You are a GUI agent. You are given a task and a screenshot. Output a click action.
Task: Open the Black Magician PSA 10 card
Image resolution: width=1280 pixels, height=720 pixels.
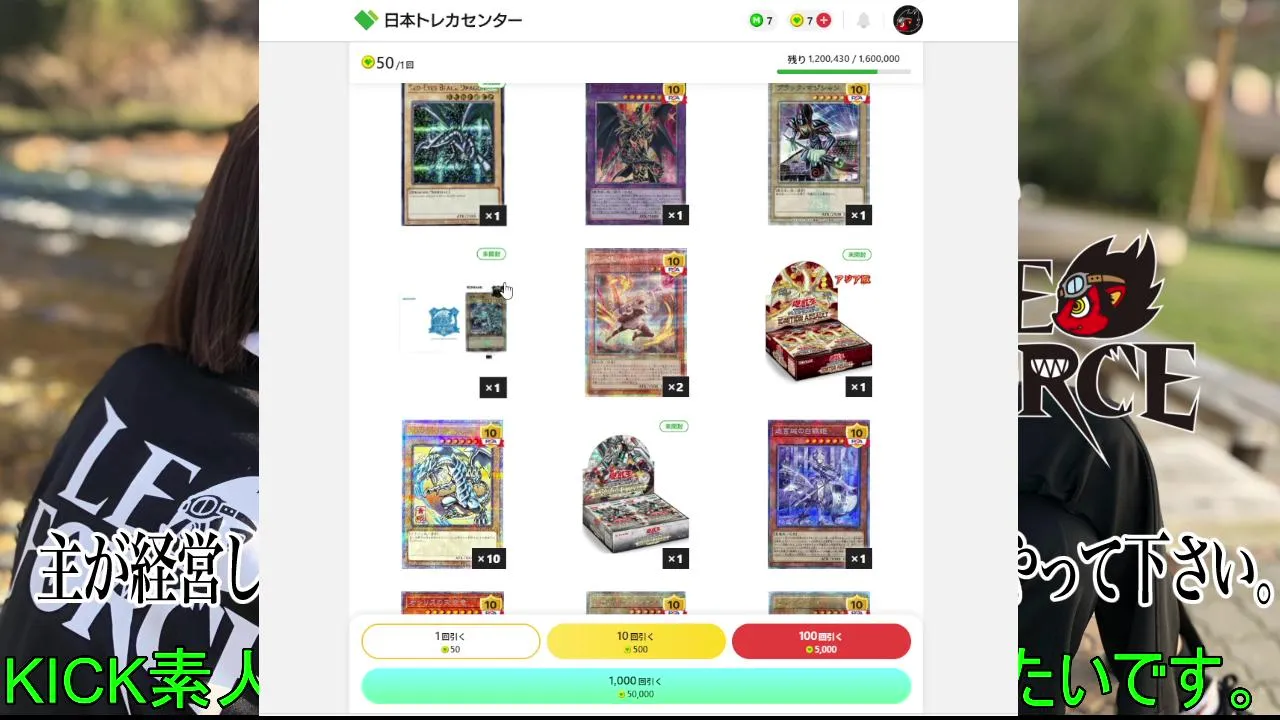(818, 155)
